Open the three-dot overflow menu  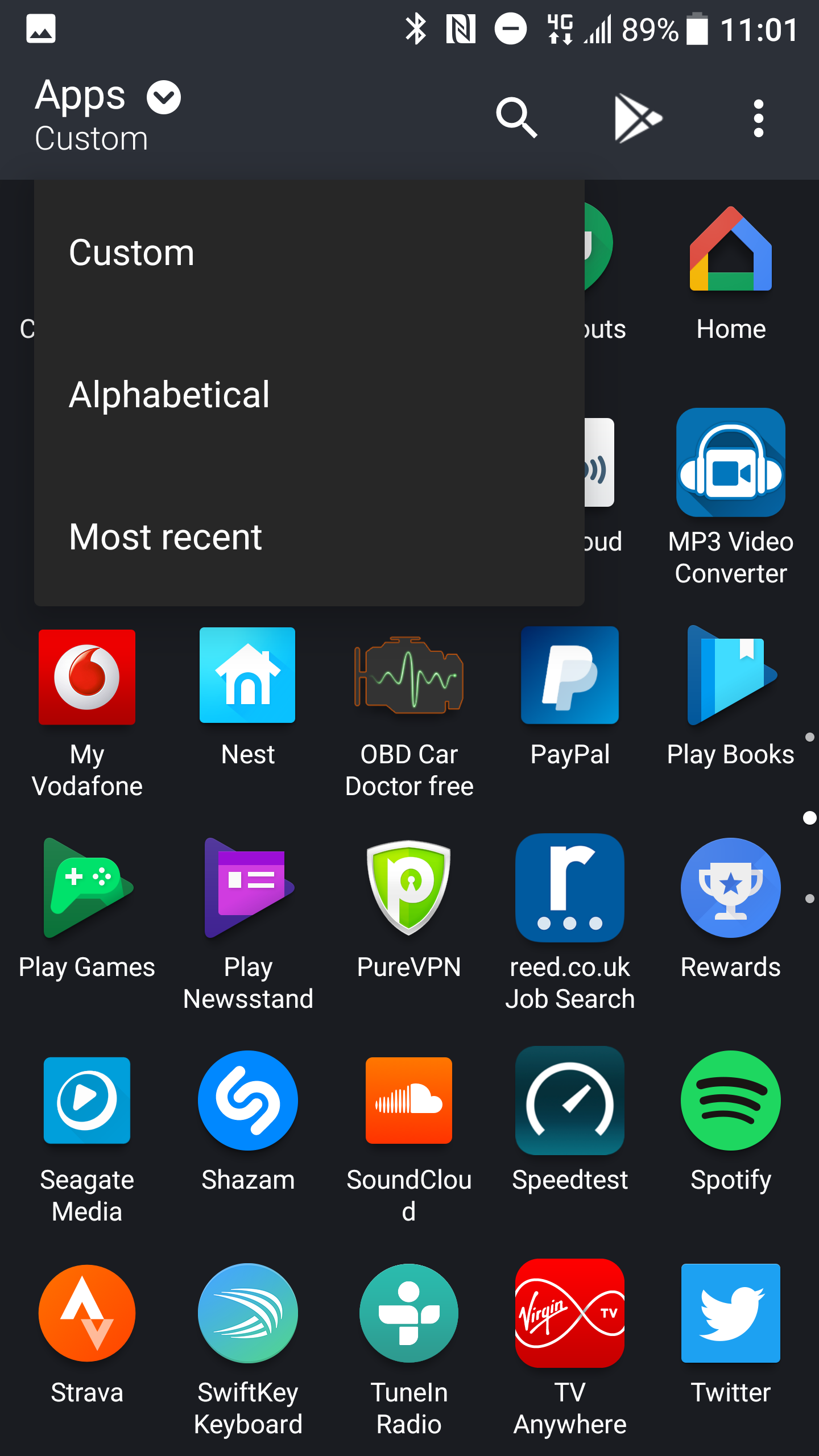[x=758, y=118]
